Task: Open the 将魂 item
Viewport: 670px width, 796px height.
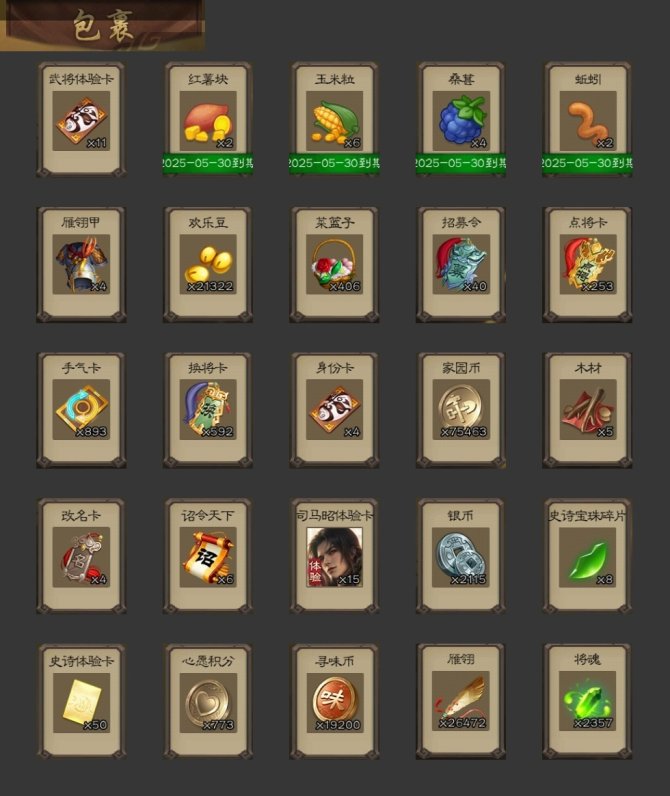Action: (x=588, y=702)
